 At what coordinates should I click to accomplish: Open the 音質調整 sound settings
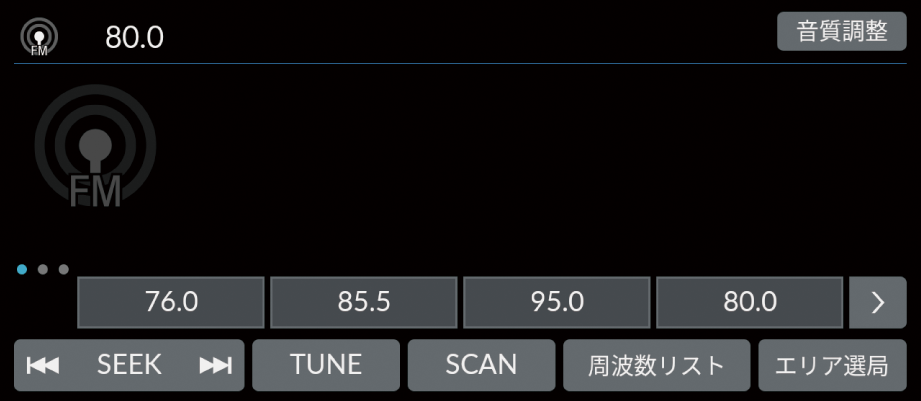point(842,31)
